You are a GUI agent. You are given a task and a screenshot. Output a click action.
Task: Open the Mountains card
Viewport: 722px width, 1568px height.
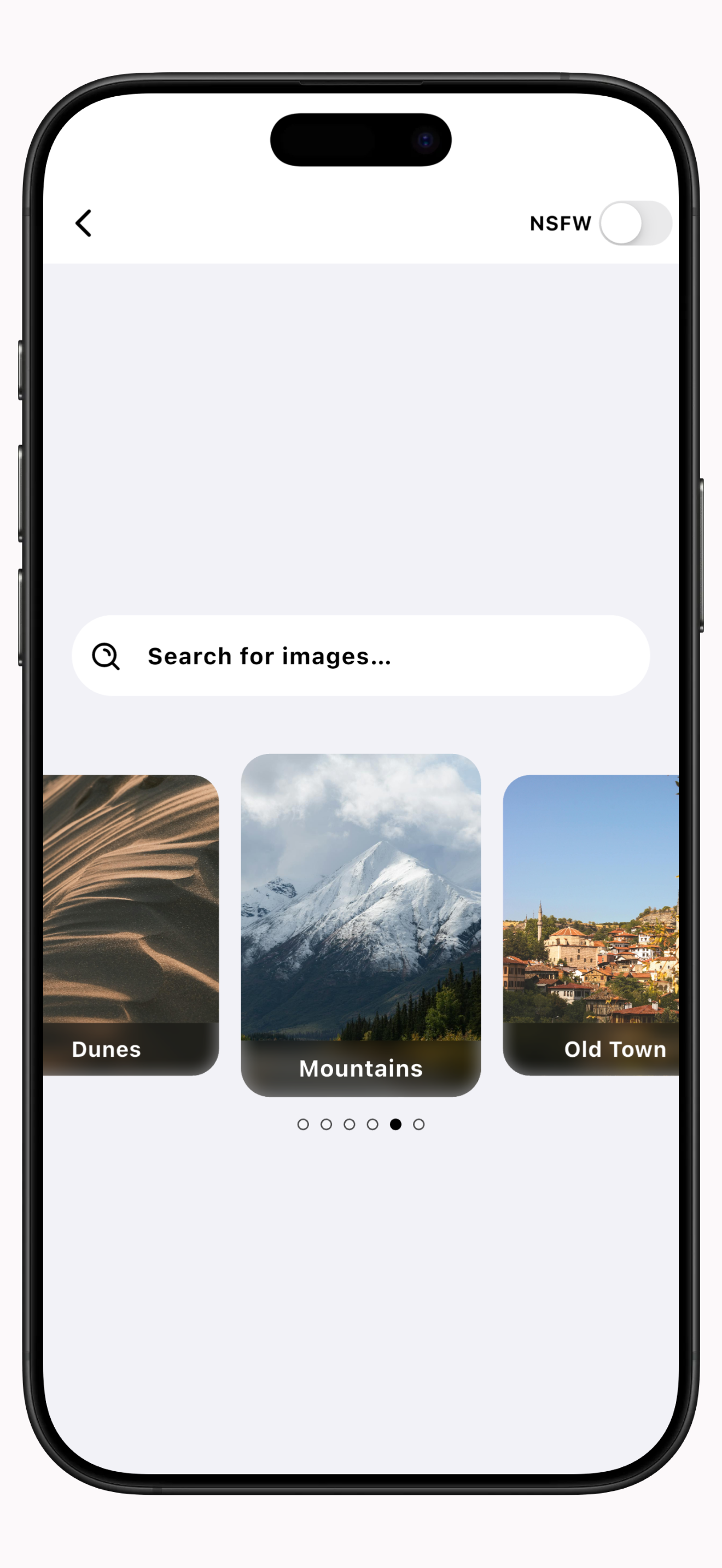360,924
